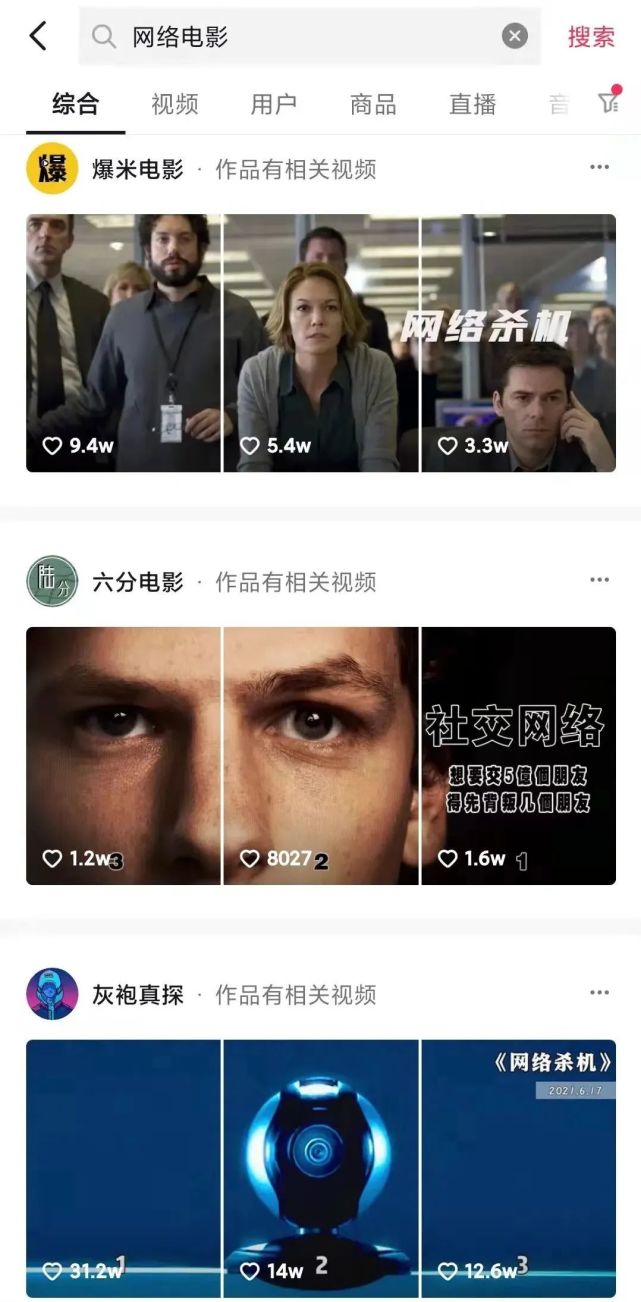Tap the red 搜索 button
This screenshot has width=641, height=1302.
point(591,37)
